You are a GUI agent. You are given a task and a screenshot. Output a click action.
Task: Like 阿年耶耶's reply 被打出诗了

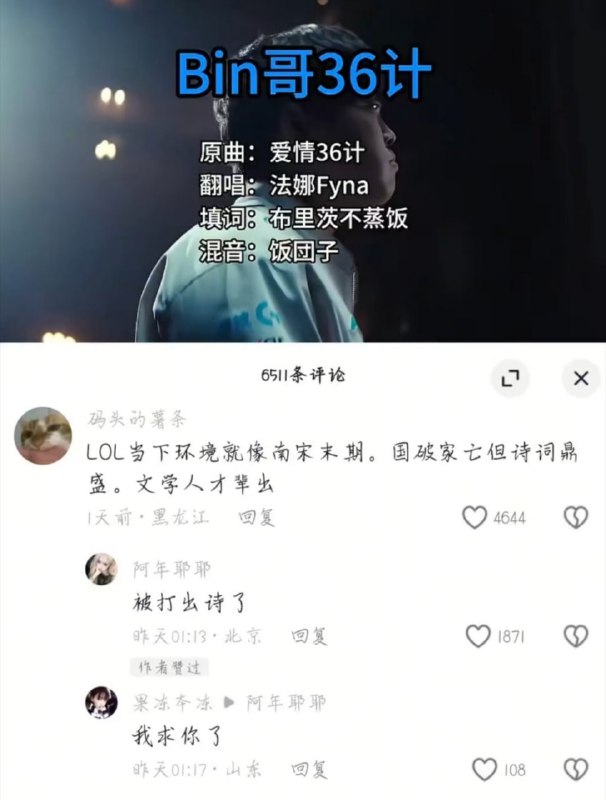480,636
